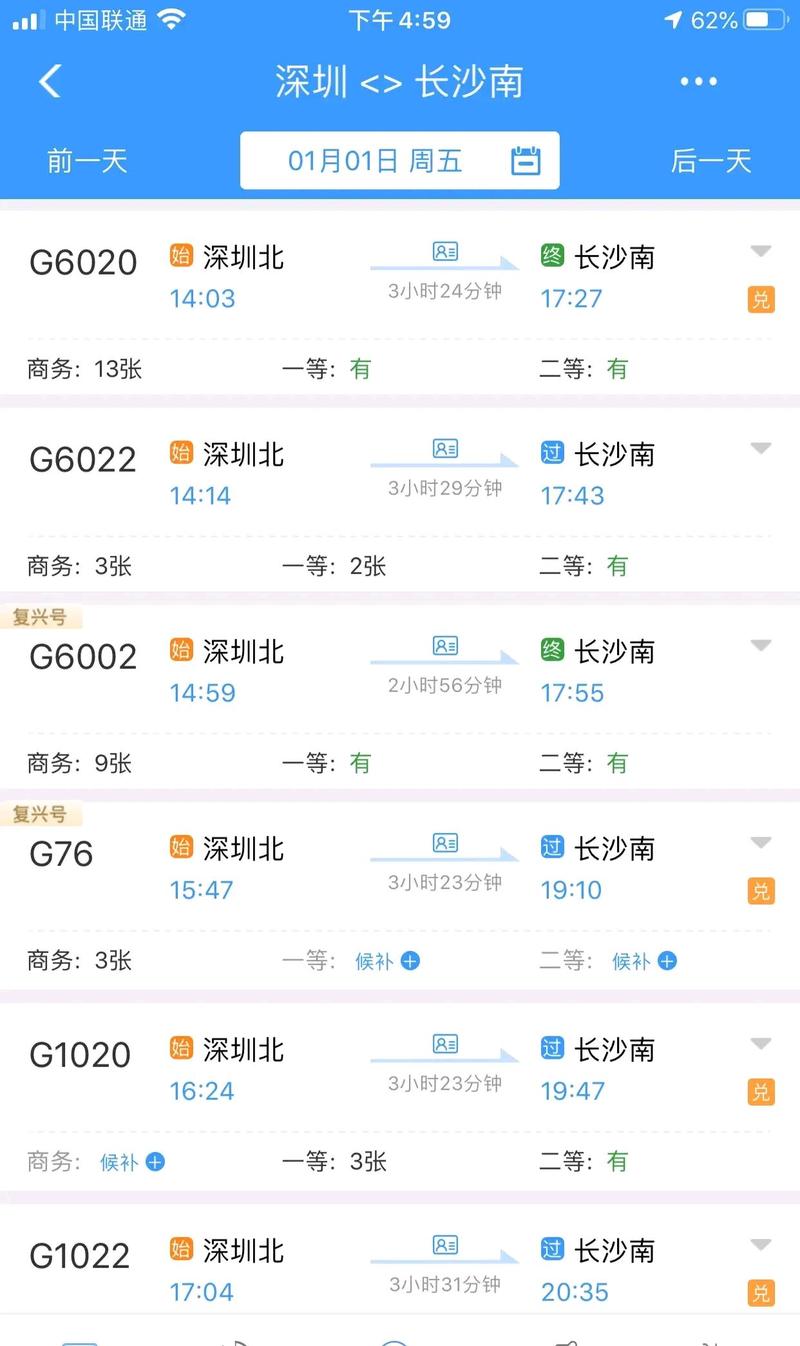Expand details arrow for train G6002
800x1346 pixels.
761,645
